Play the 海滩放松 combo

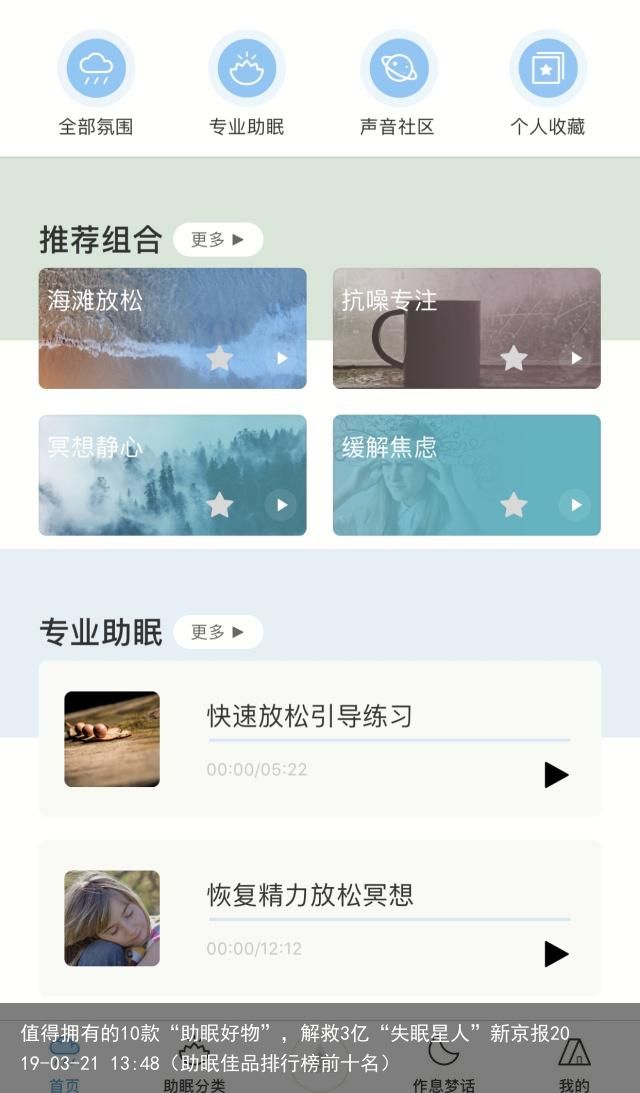pos(281,358)
